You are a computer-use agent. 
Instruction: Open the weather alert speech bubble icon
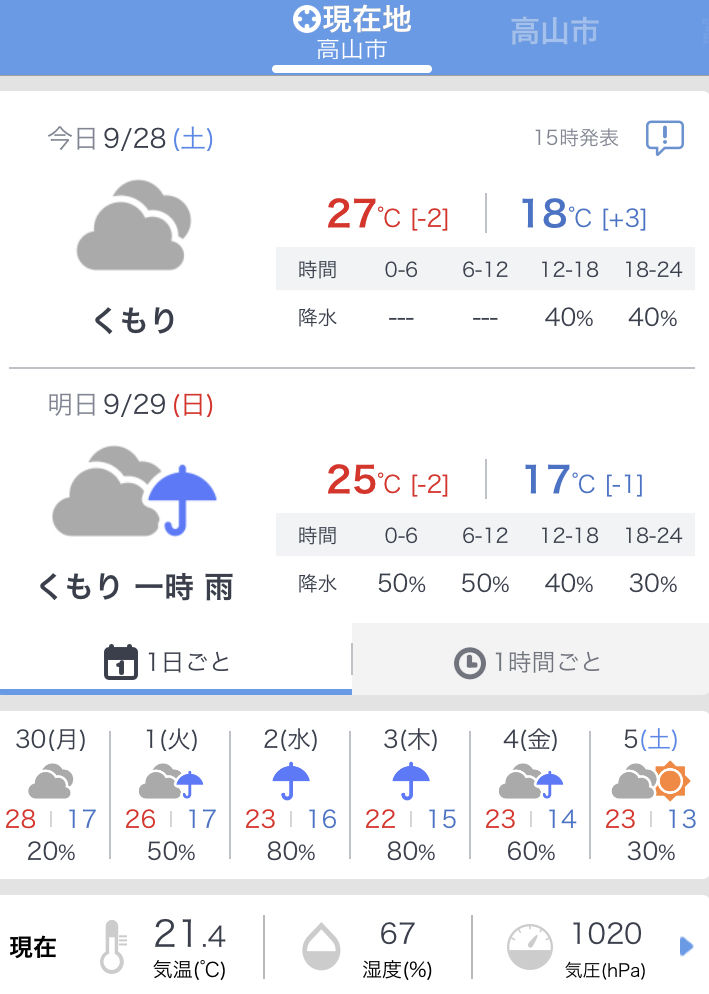tap(664, 138)
